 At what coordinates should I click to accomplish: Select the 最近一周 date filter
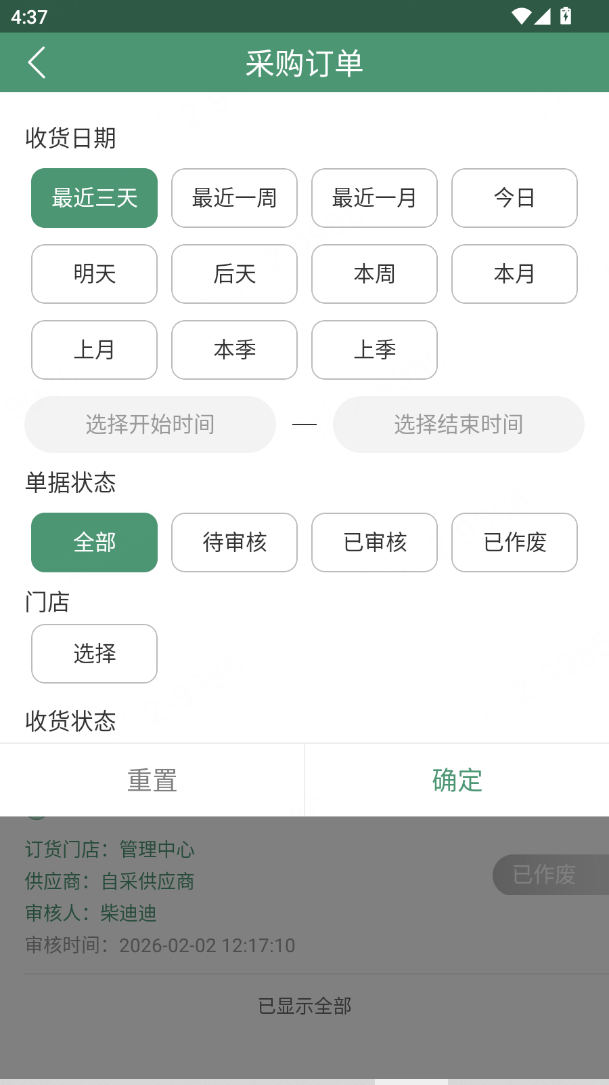point(234,198)
